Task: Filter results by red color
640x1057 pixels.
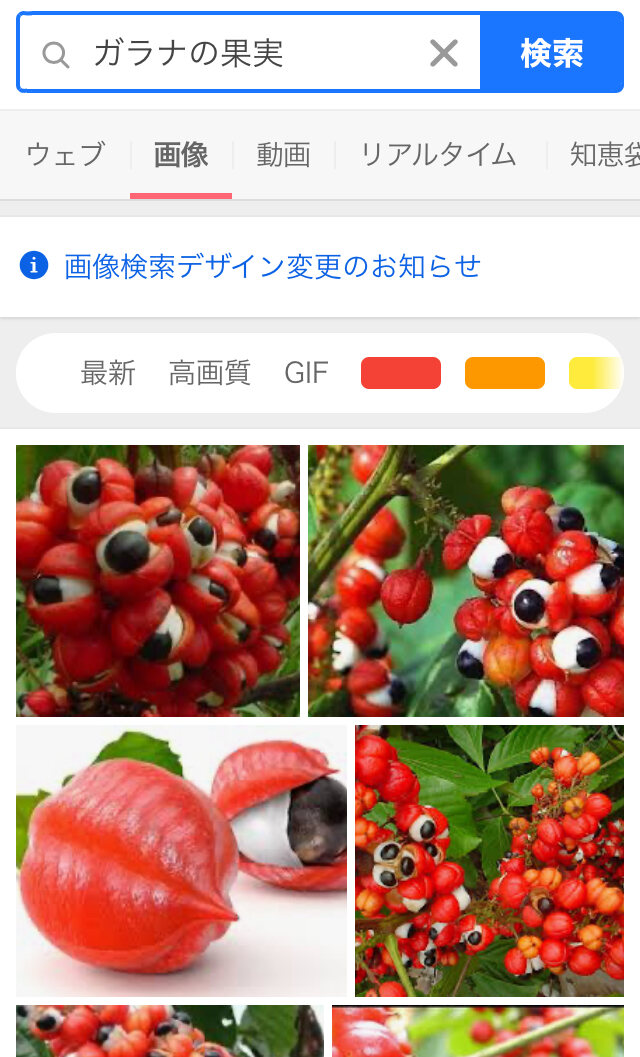Action: (400, 373)
